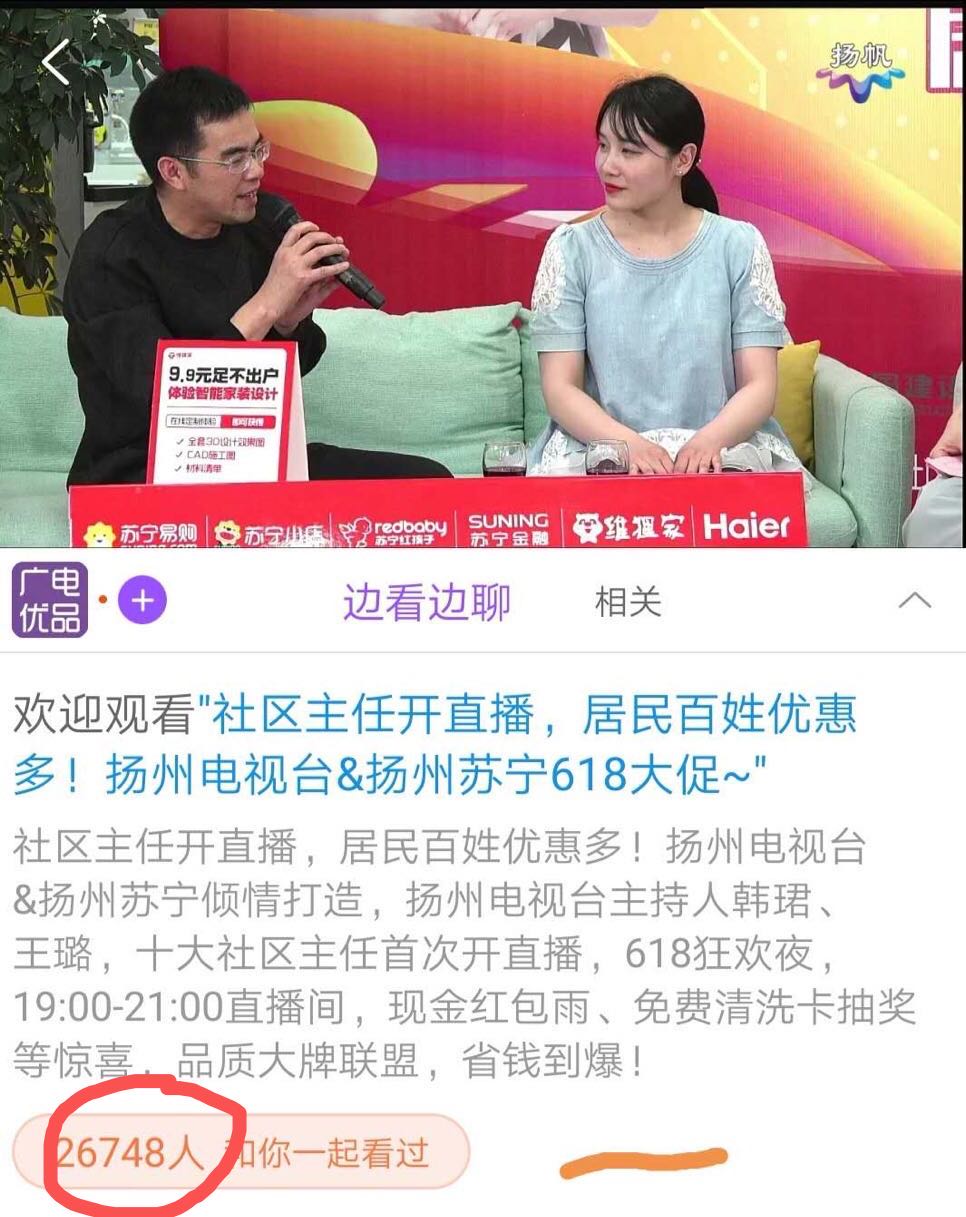Go back using the top-left arrow

[56, 63]
